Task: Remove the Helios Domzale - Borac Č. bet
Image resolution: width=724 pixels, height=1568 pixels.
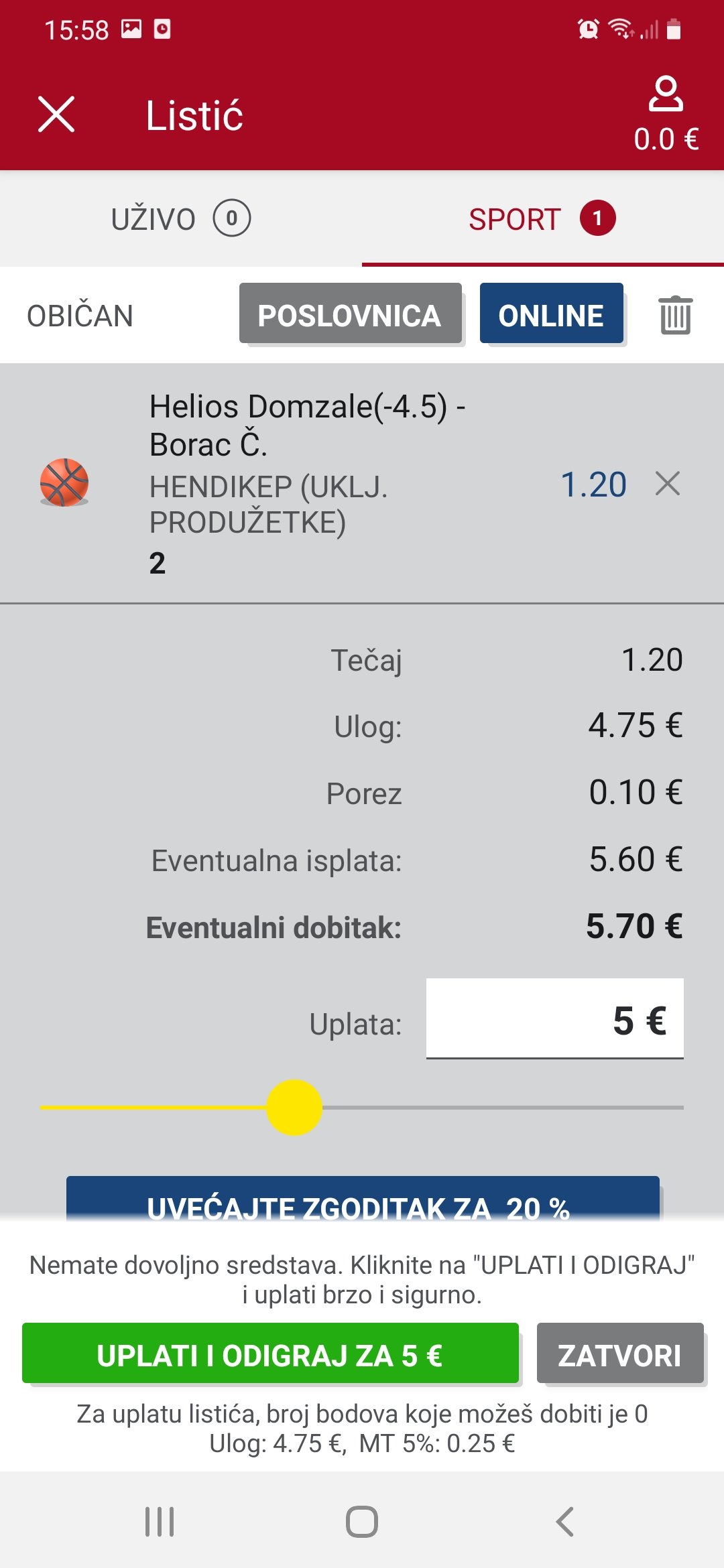Action: (668, 483)
